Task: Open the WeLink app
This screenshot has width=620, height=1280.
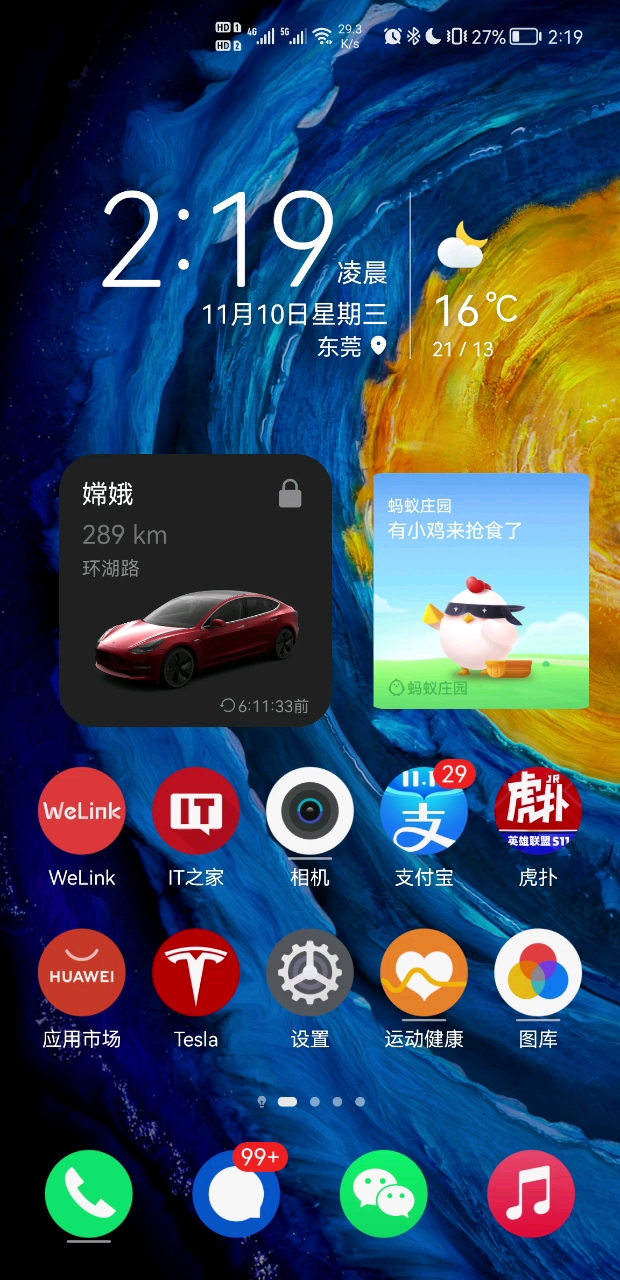Action: tap(82, 812)
